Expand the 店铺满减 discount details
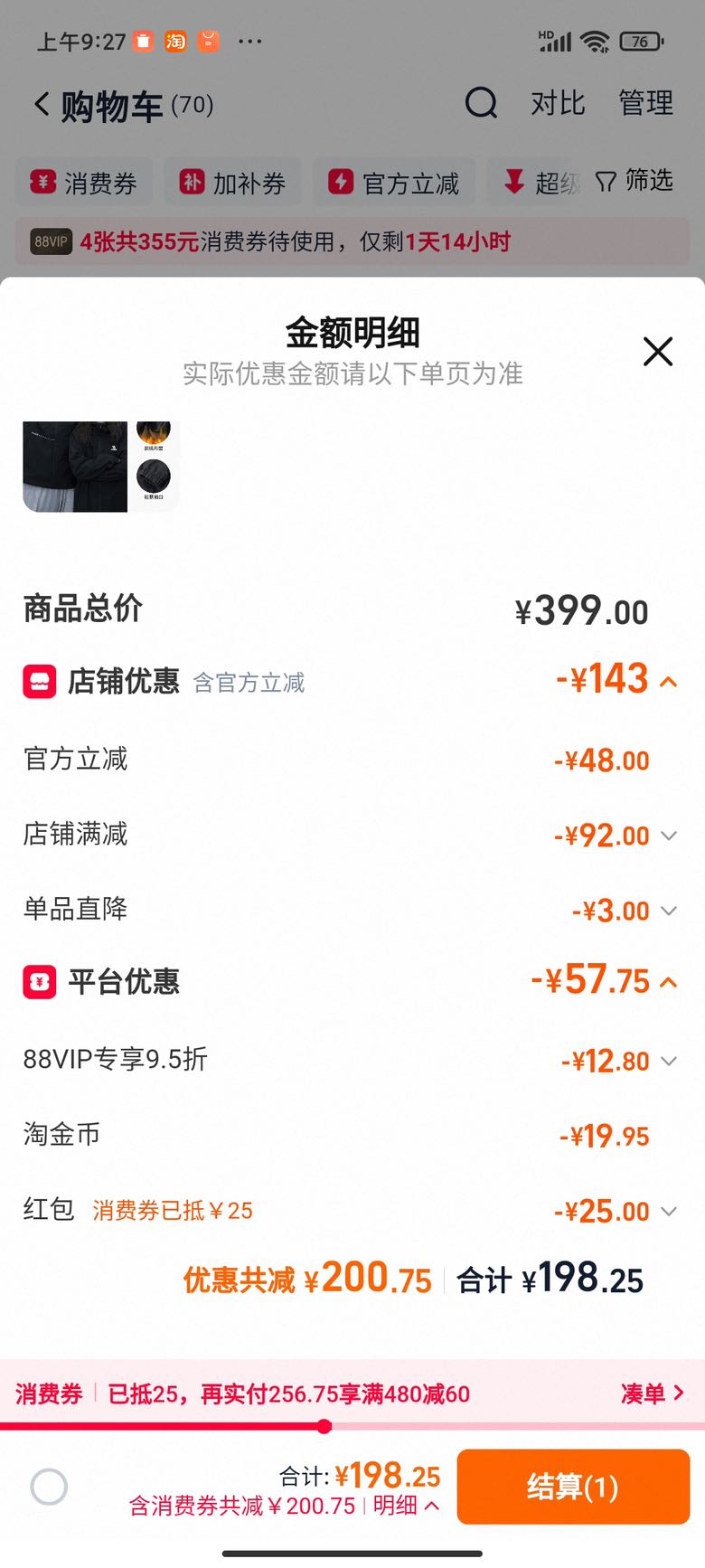 (669, 836)
